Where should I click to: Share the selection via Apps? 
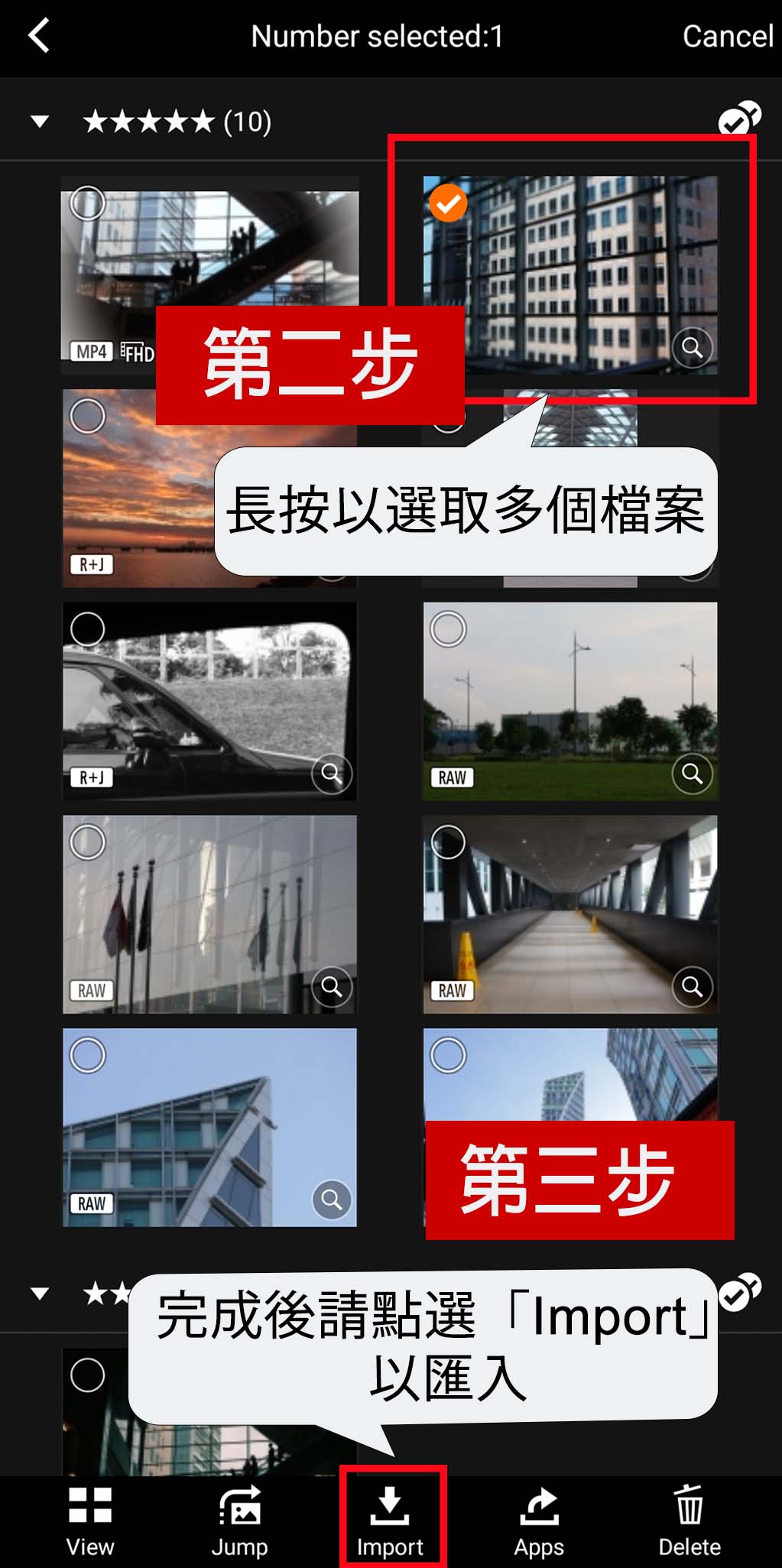pyautogui.click(x=539, y=1521)
